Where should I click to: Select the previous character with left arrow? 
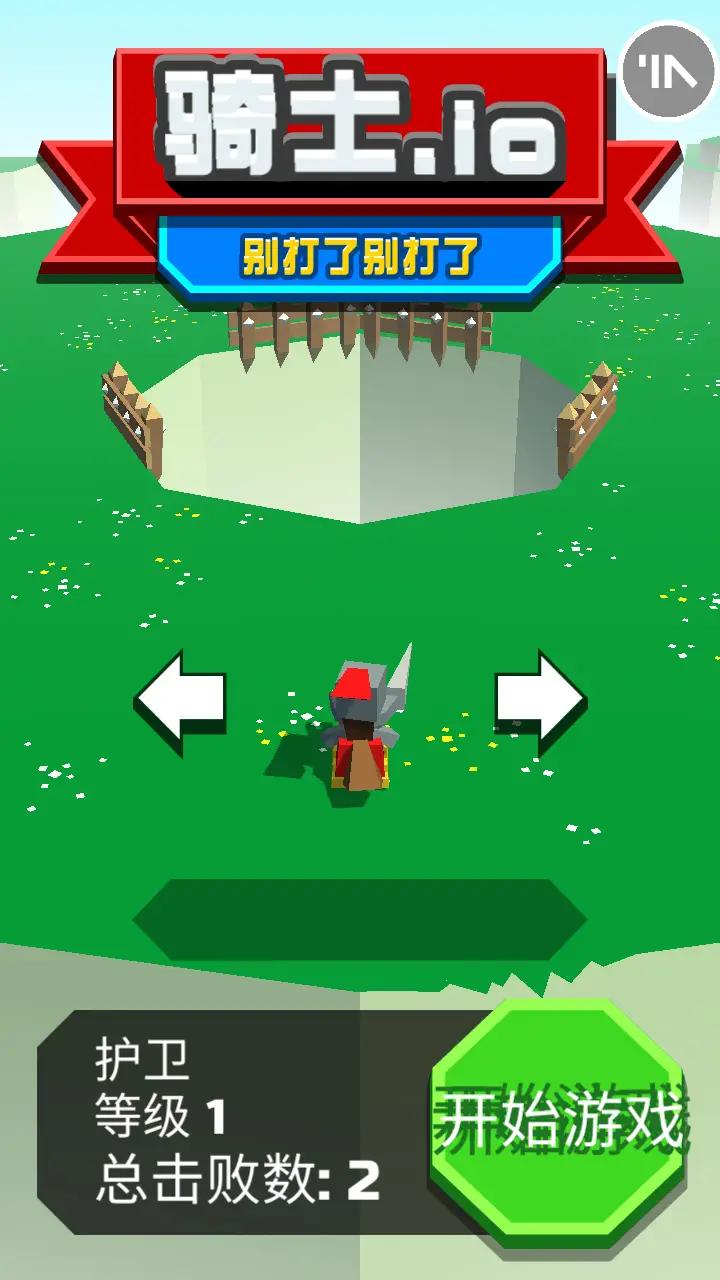coord(181,701)
